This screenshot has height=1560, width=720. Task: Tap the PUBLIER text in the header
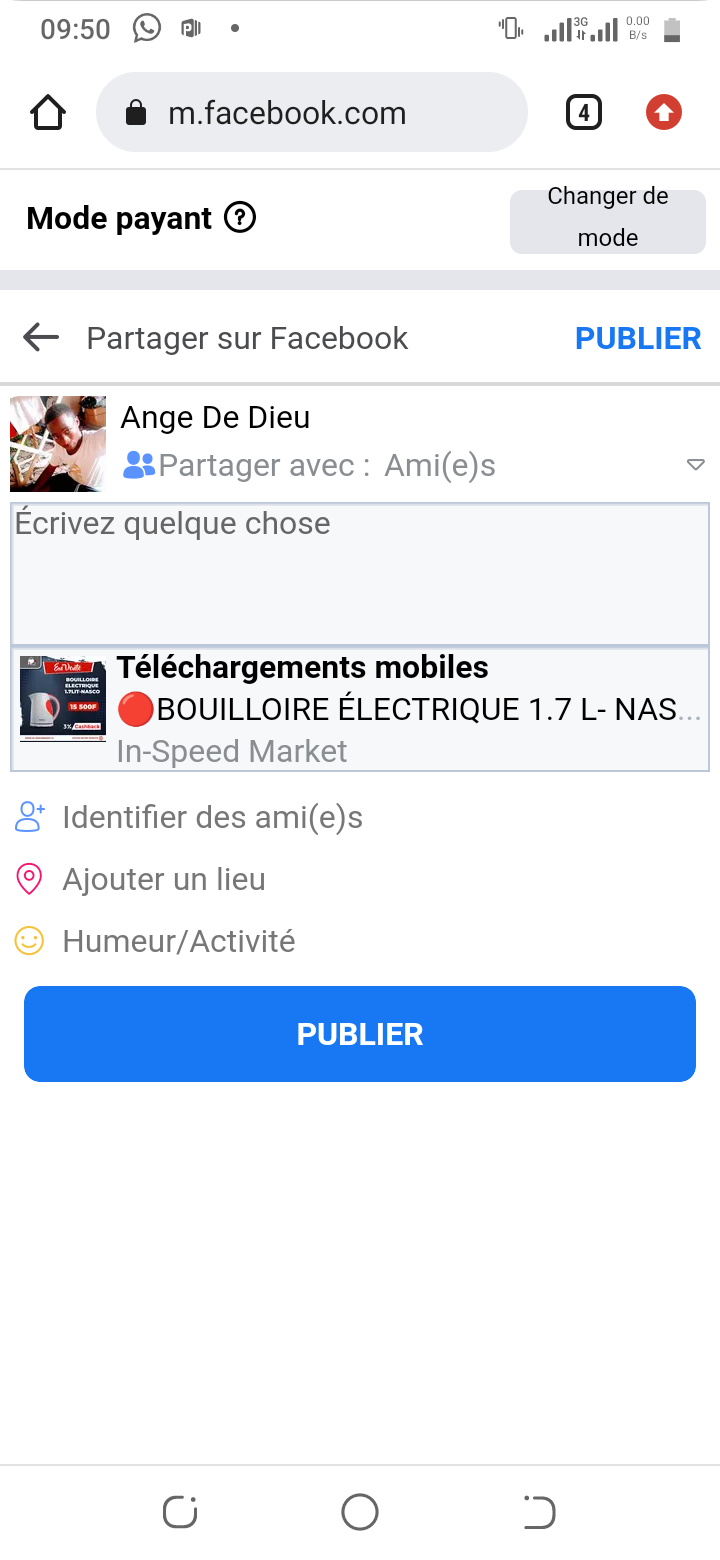point(638,338)
